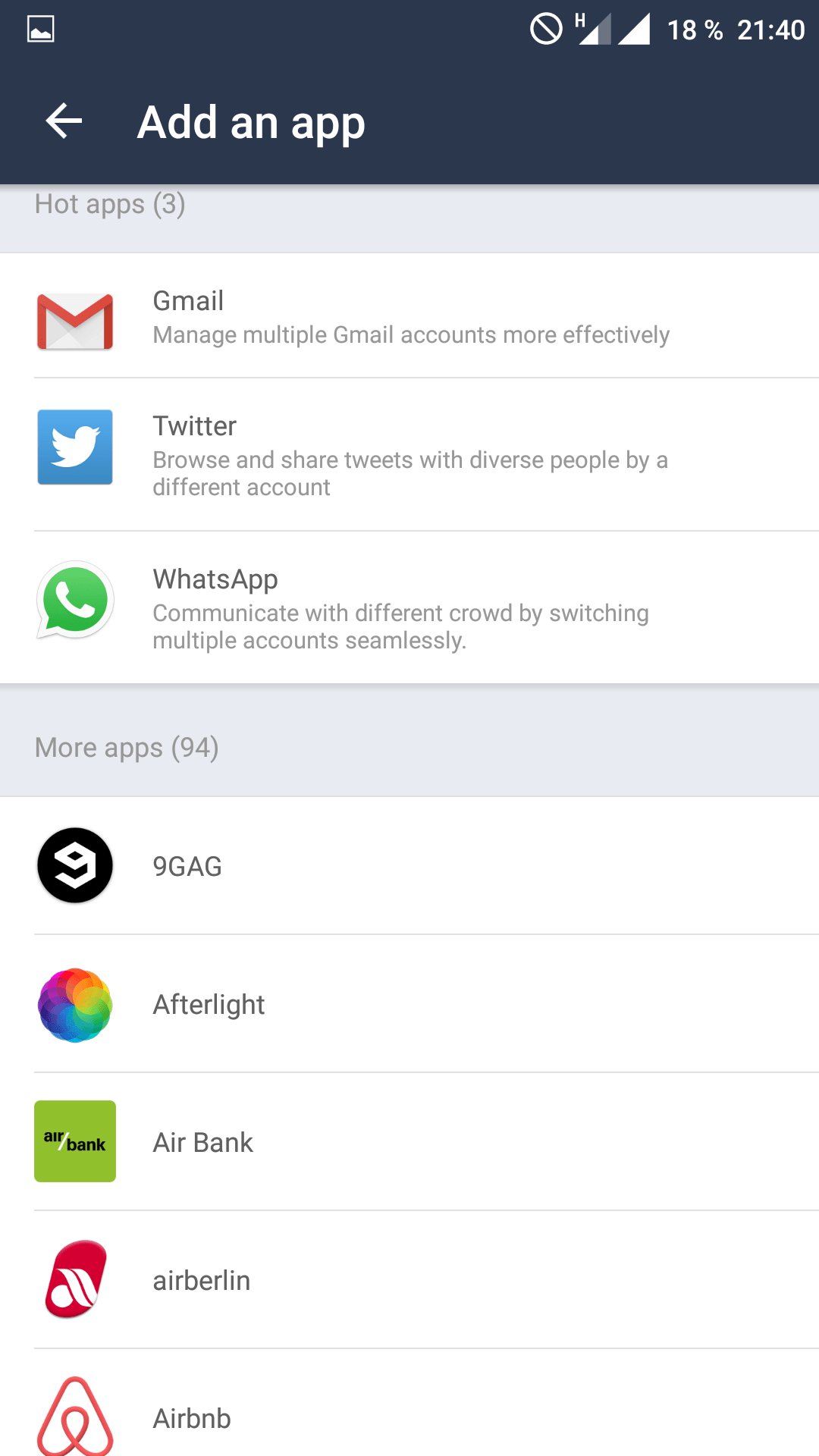This screenshot has width=819, height=1456.
Task: Choose airberlin from the list
Action: click(409, 1280)
